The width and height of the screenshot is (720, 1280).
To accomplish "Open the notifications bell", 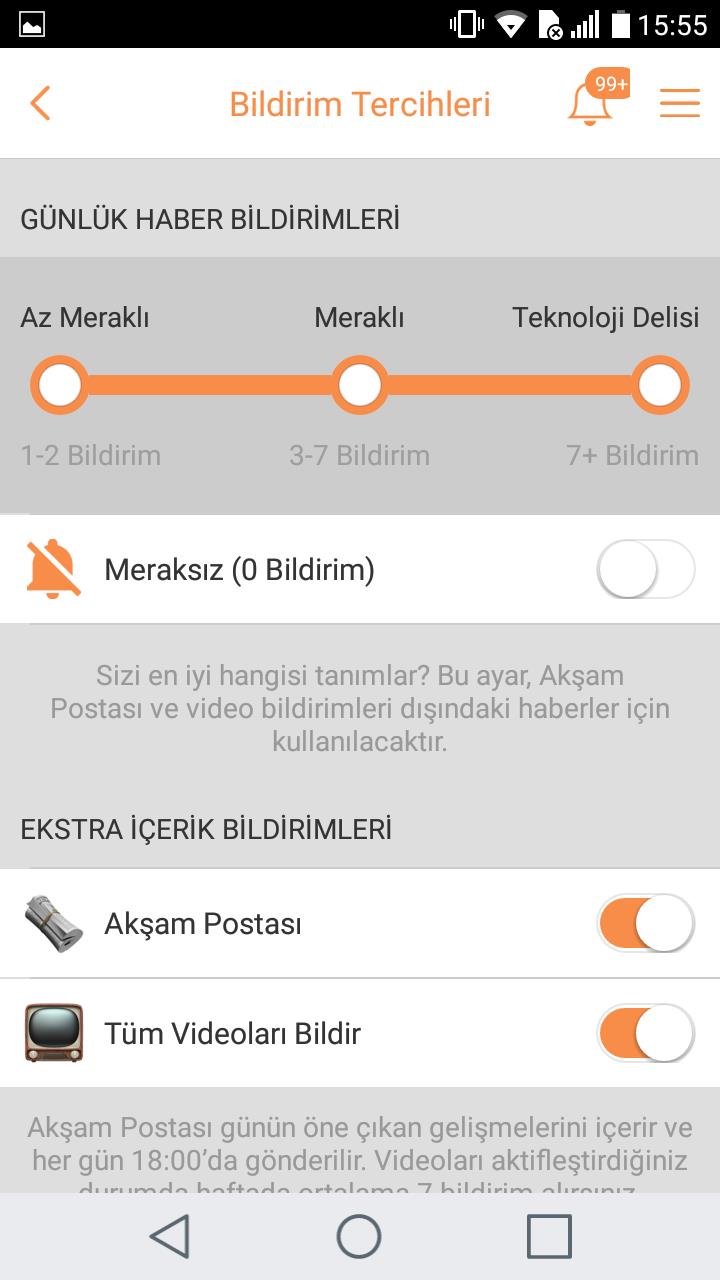I will pos(591,103).
